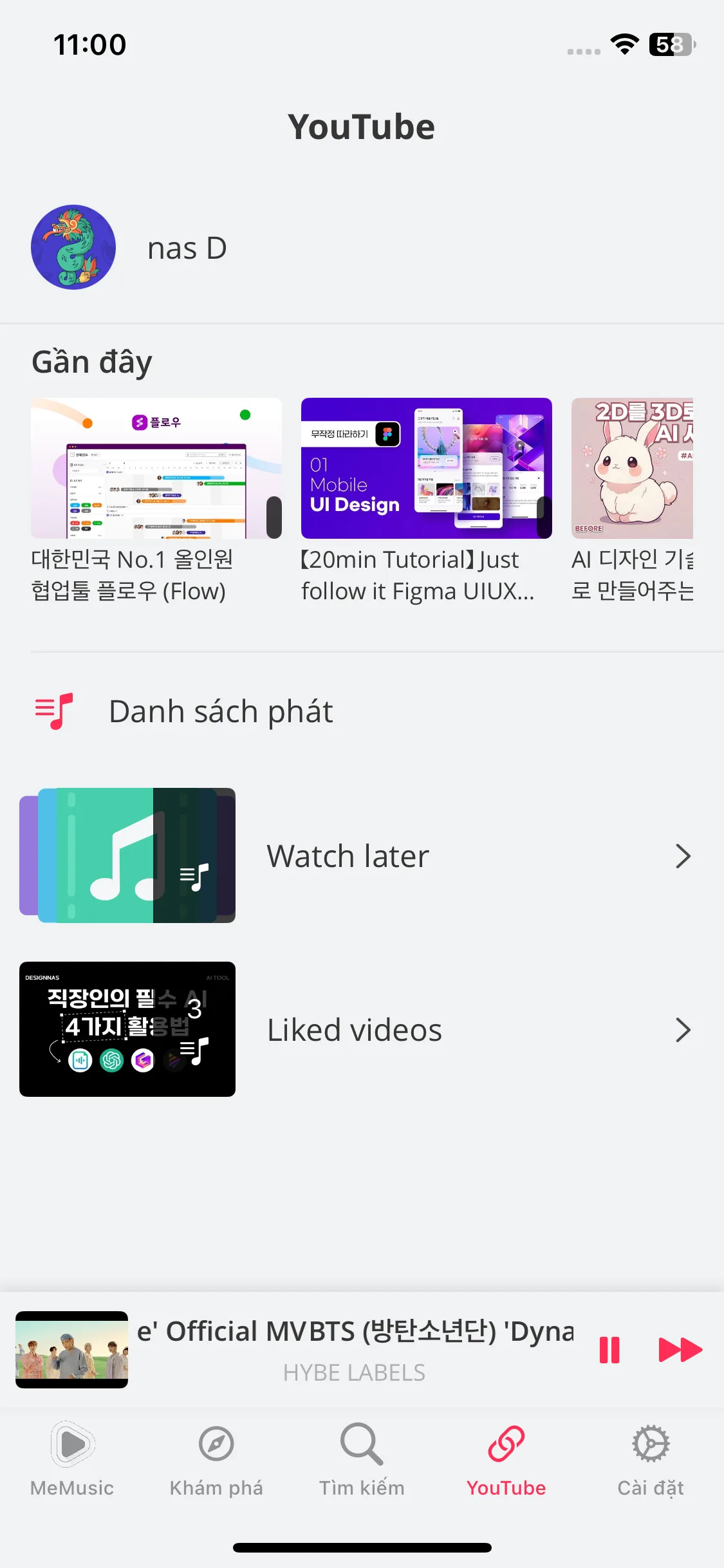Open the Figma UIUX tutorial thumbnail
This screenshot has width=724, height=1568.
pyautogui.click(x=427, y=468)
